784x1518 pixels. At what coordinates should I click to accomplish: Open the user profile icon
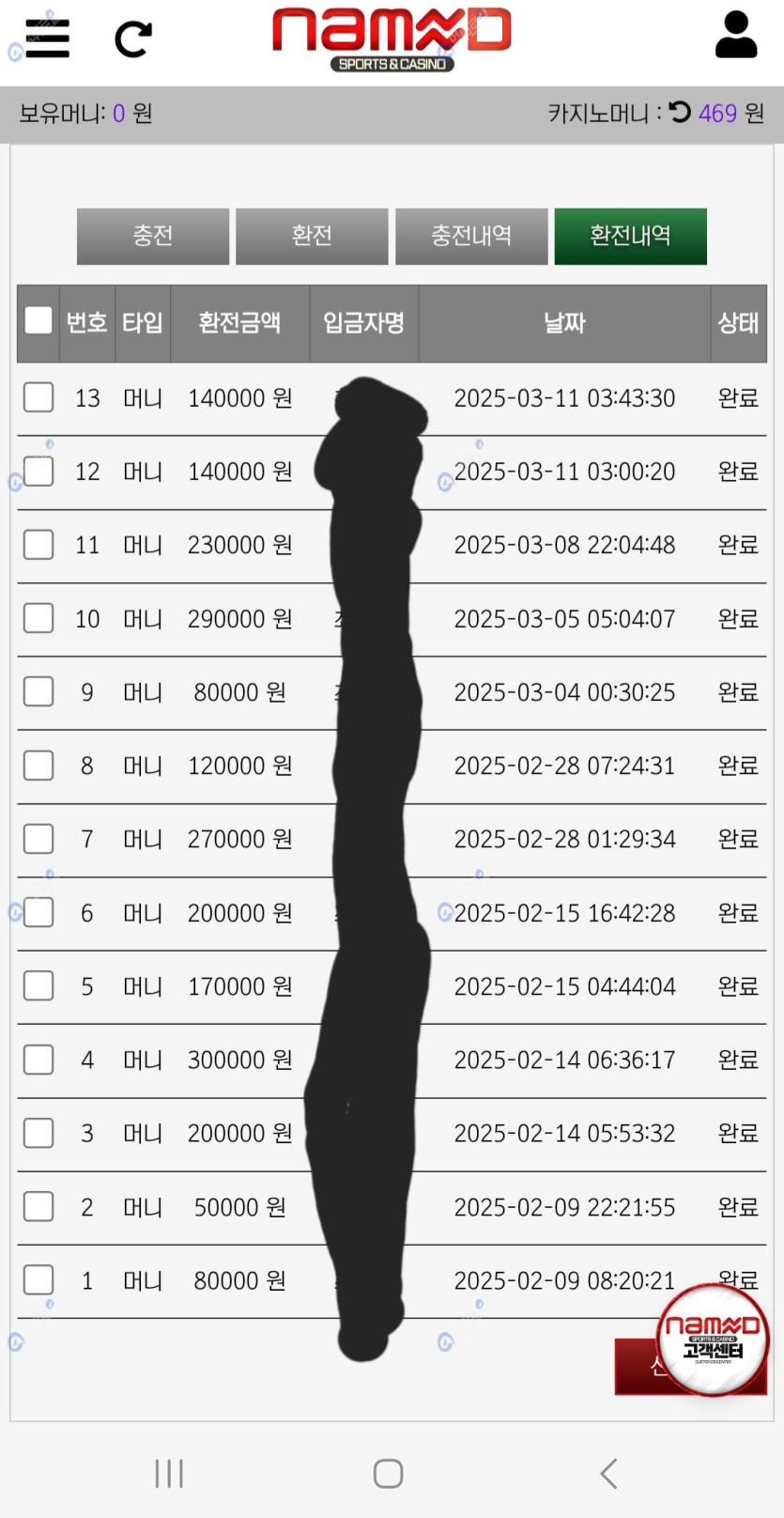click(x=735, y=36)
